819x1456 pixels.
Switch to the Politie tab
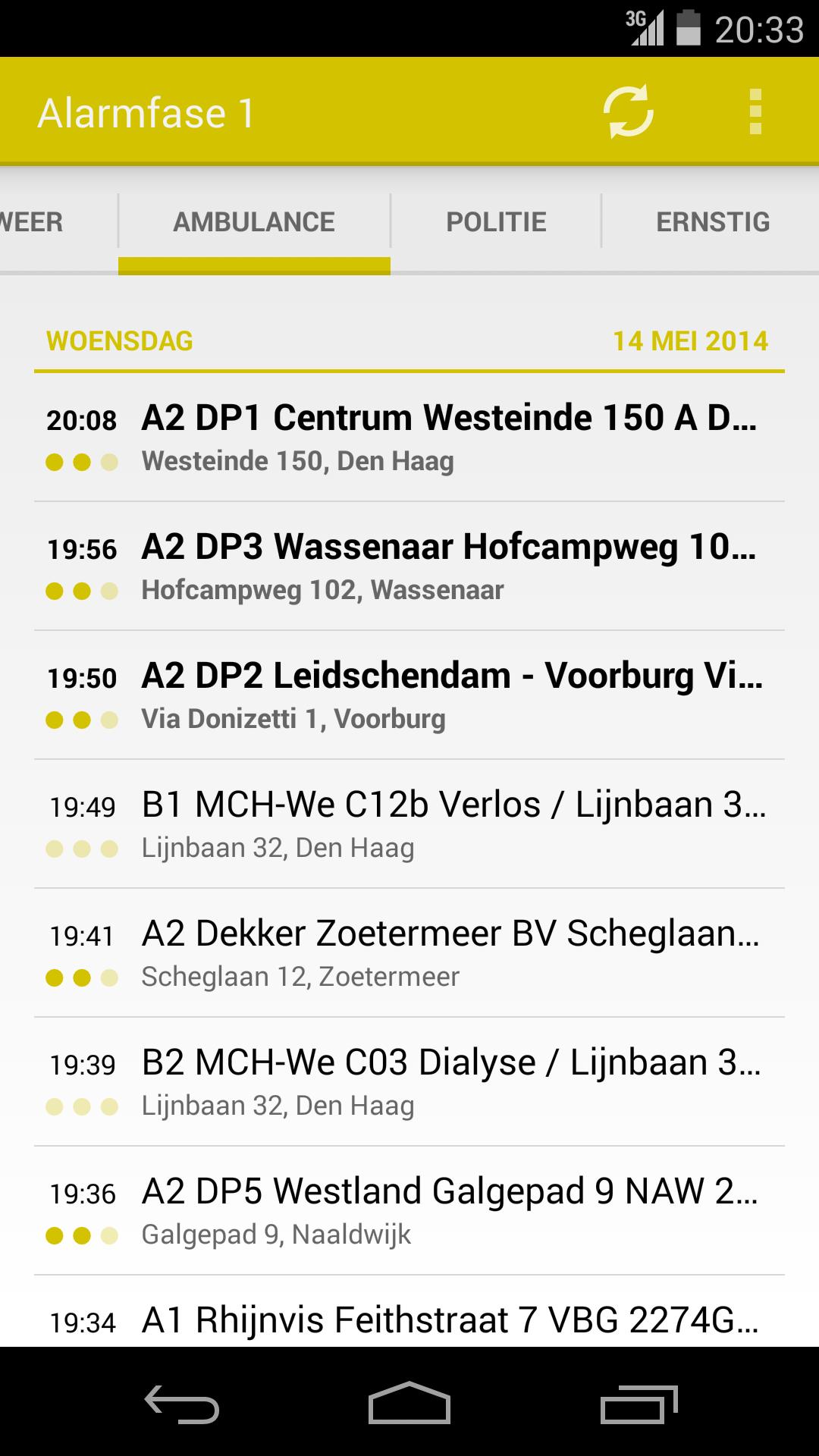(496, 222)
